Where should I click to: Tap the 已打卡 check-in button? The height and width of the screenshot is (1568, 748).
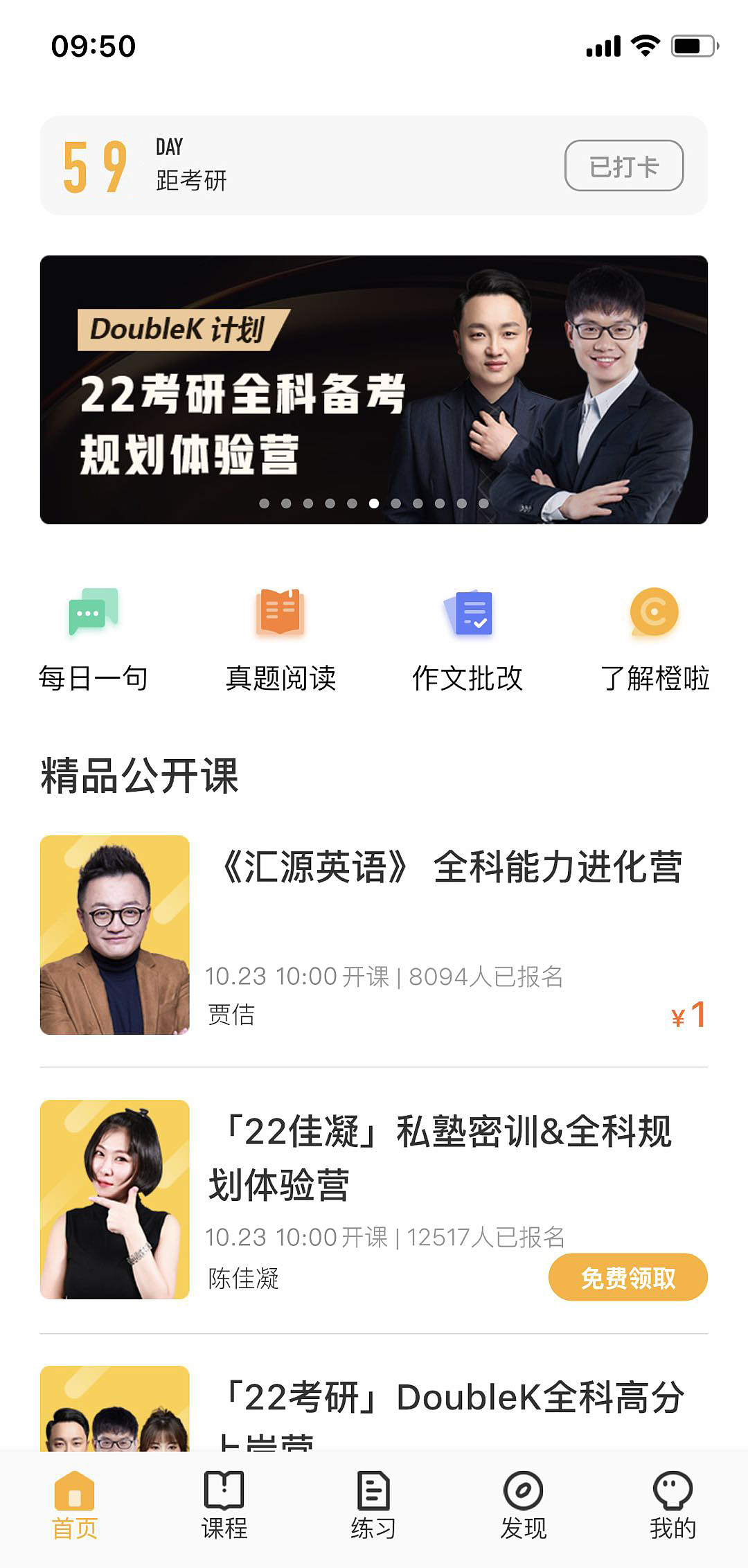(623, 166)
